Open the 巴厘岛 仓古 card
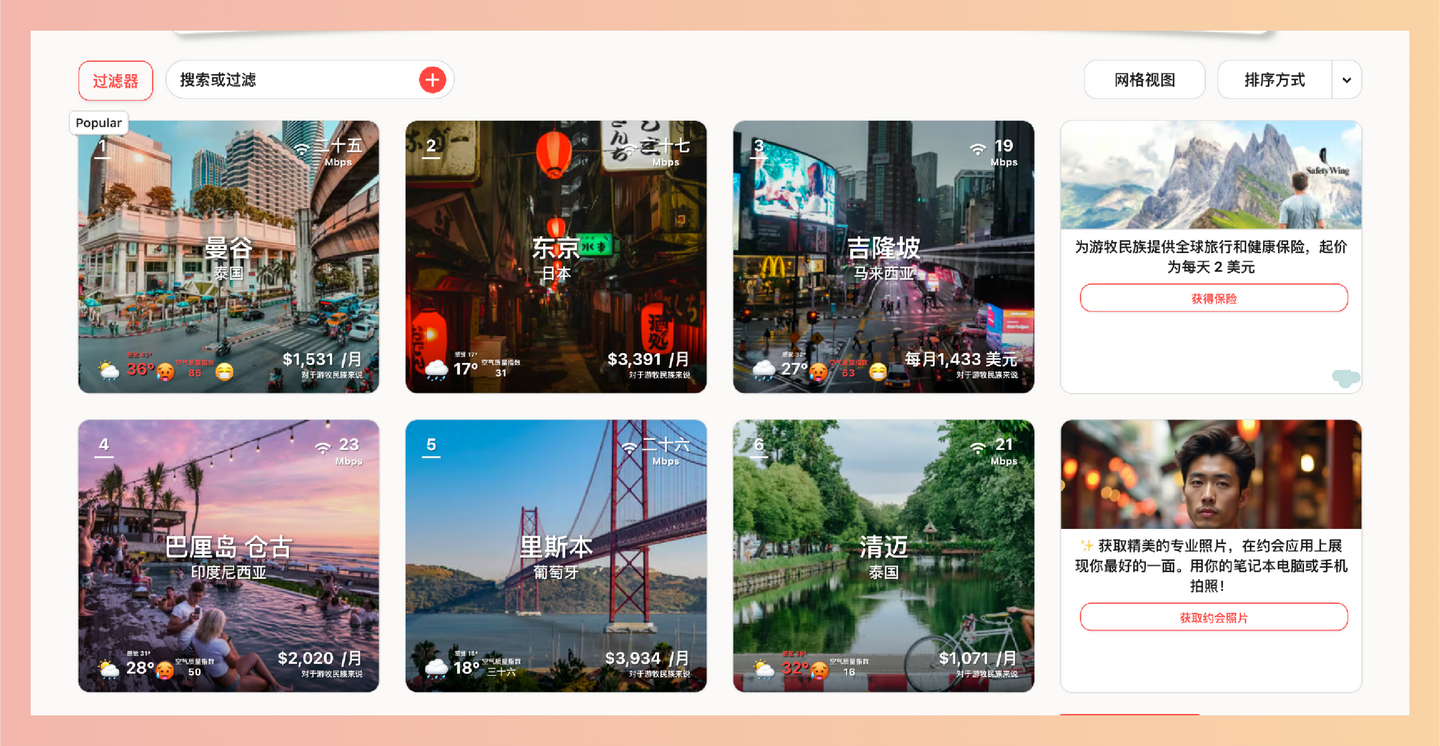This screenshot has height=746, width=1440. (228, 556)
